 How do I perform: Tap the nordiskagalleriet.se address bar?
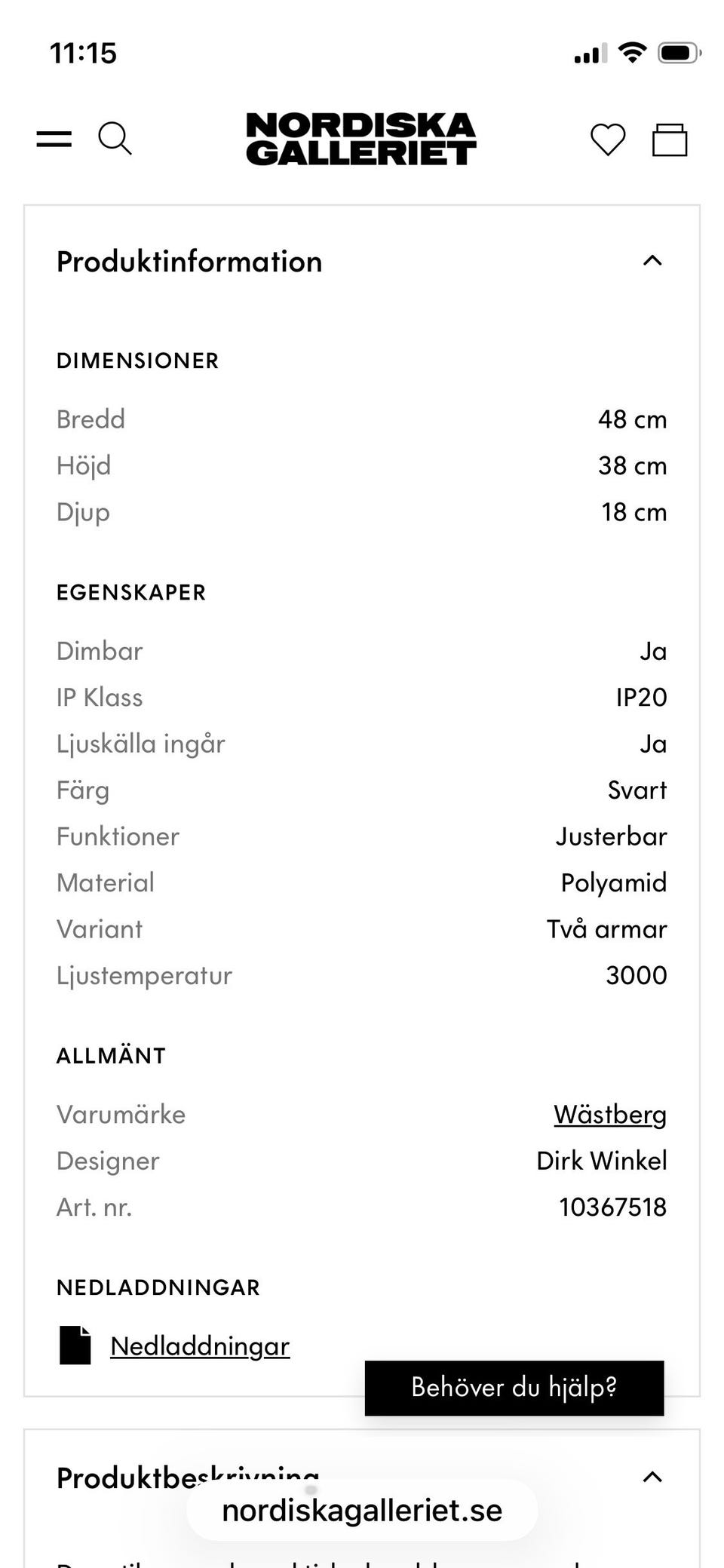coord(360,1509)
